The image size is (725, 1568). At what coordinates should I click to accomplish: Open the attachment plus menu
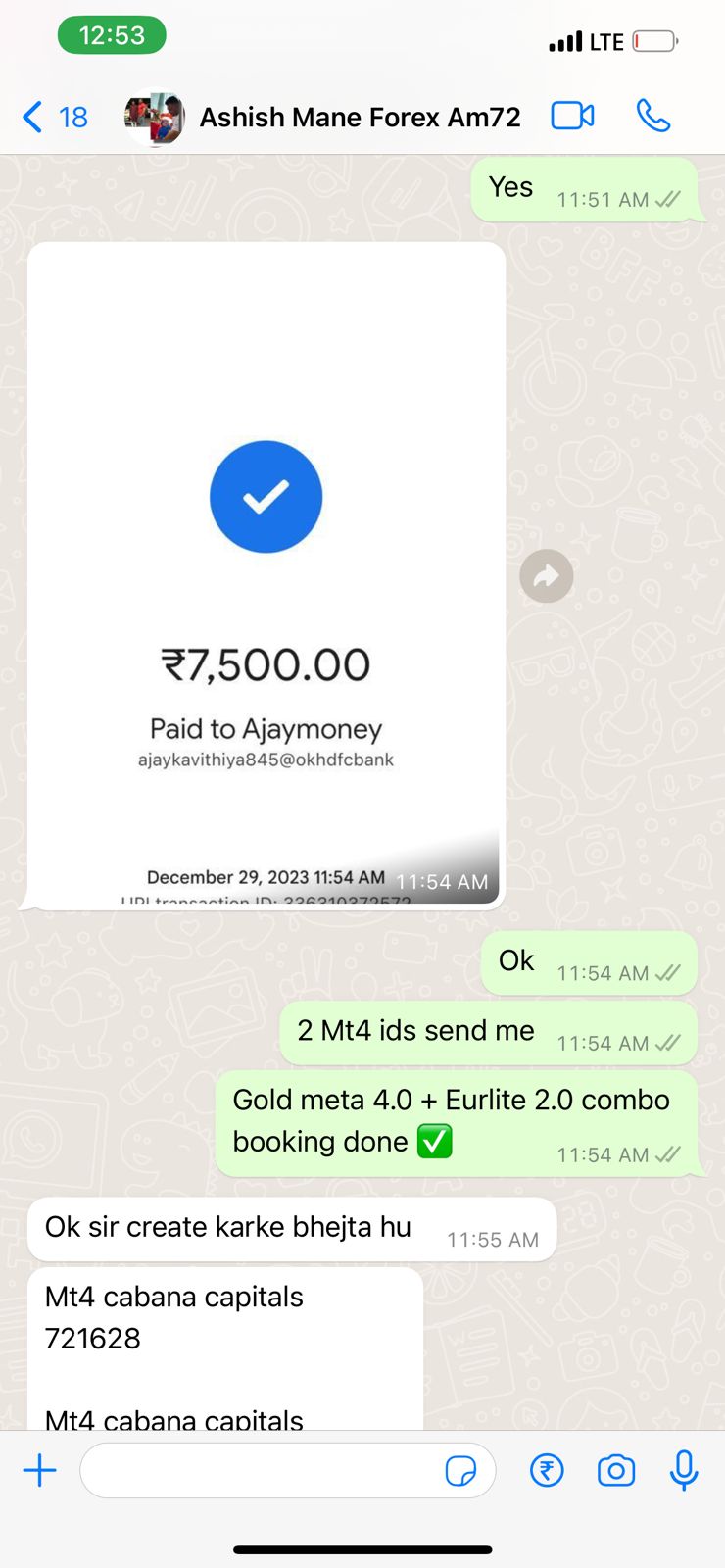tap(40, 1470)
